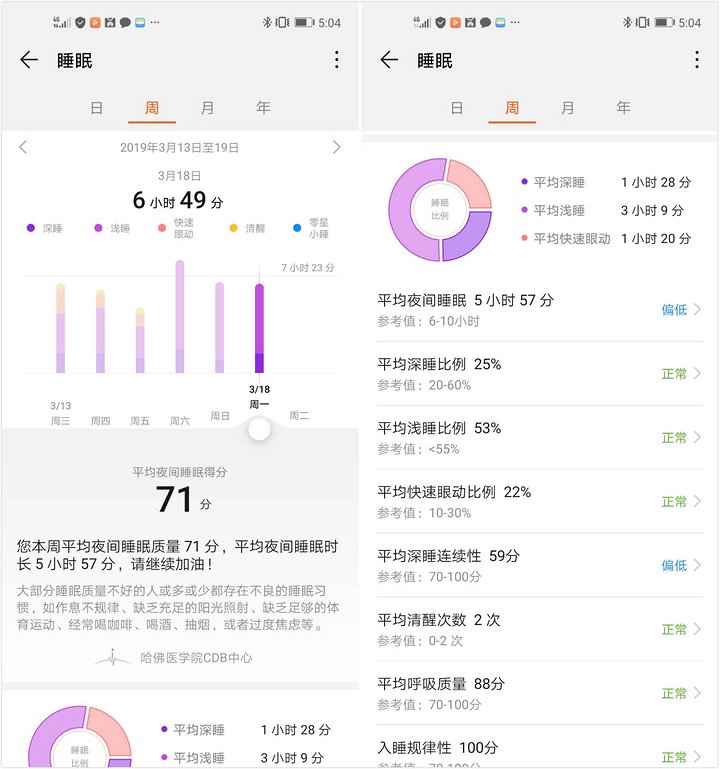Viewport: 720px width, 769px height.
Task: Select the 3/18 周一 bar in the chart
Action: click(x=258, y=330)
